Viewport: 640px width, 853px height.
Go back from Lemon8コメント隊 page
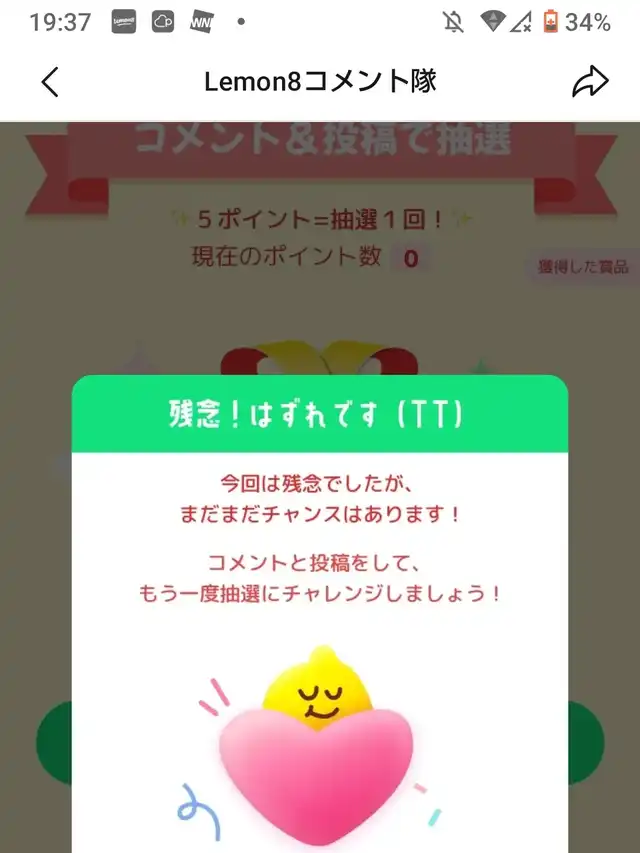[x=50, y=82]
